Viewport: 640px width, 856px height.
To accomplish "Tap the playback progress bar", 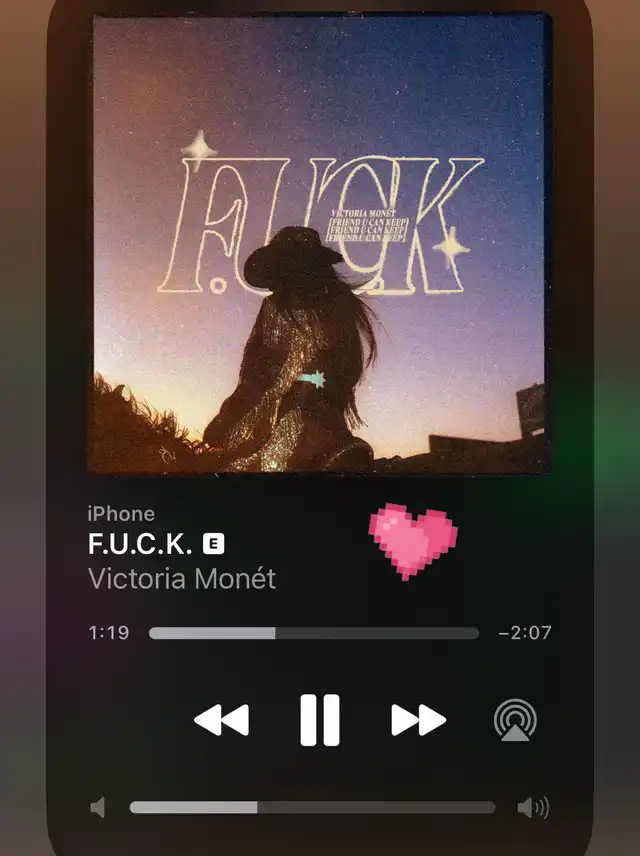I will coord(313,633).
